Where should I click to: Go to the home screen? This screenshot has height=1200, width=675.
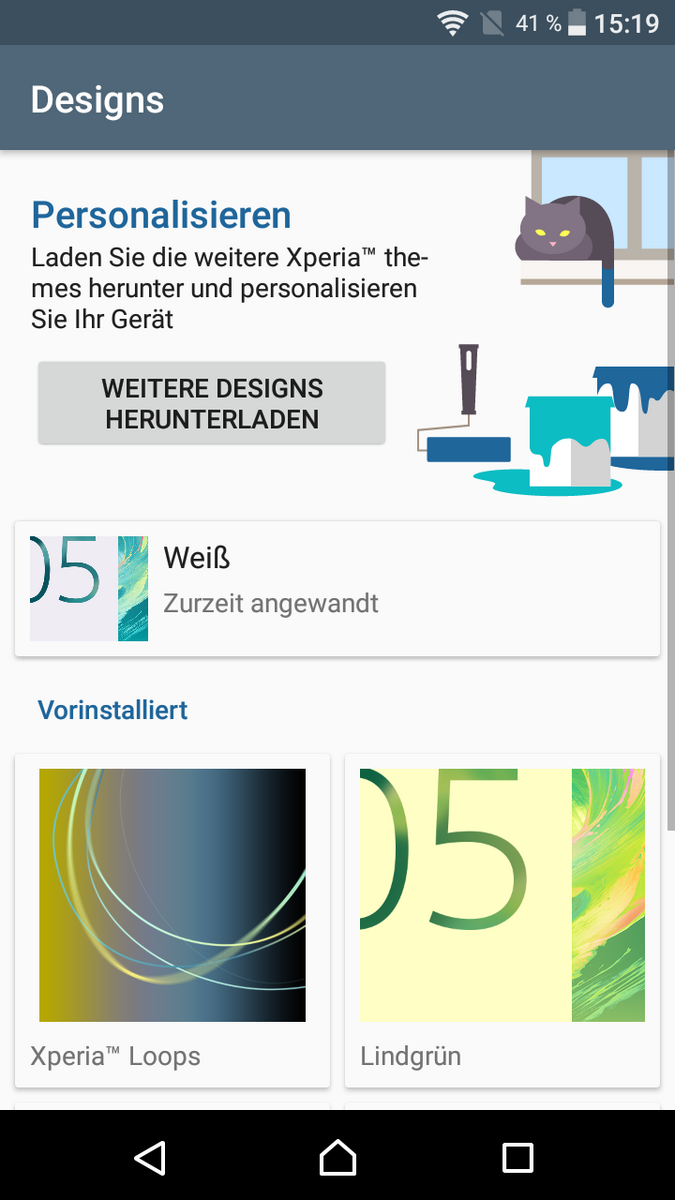337,1157
